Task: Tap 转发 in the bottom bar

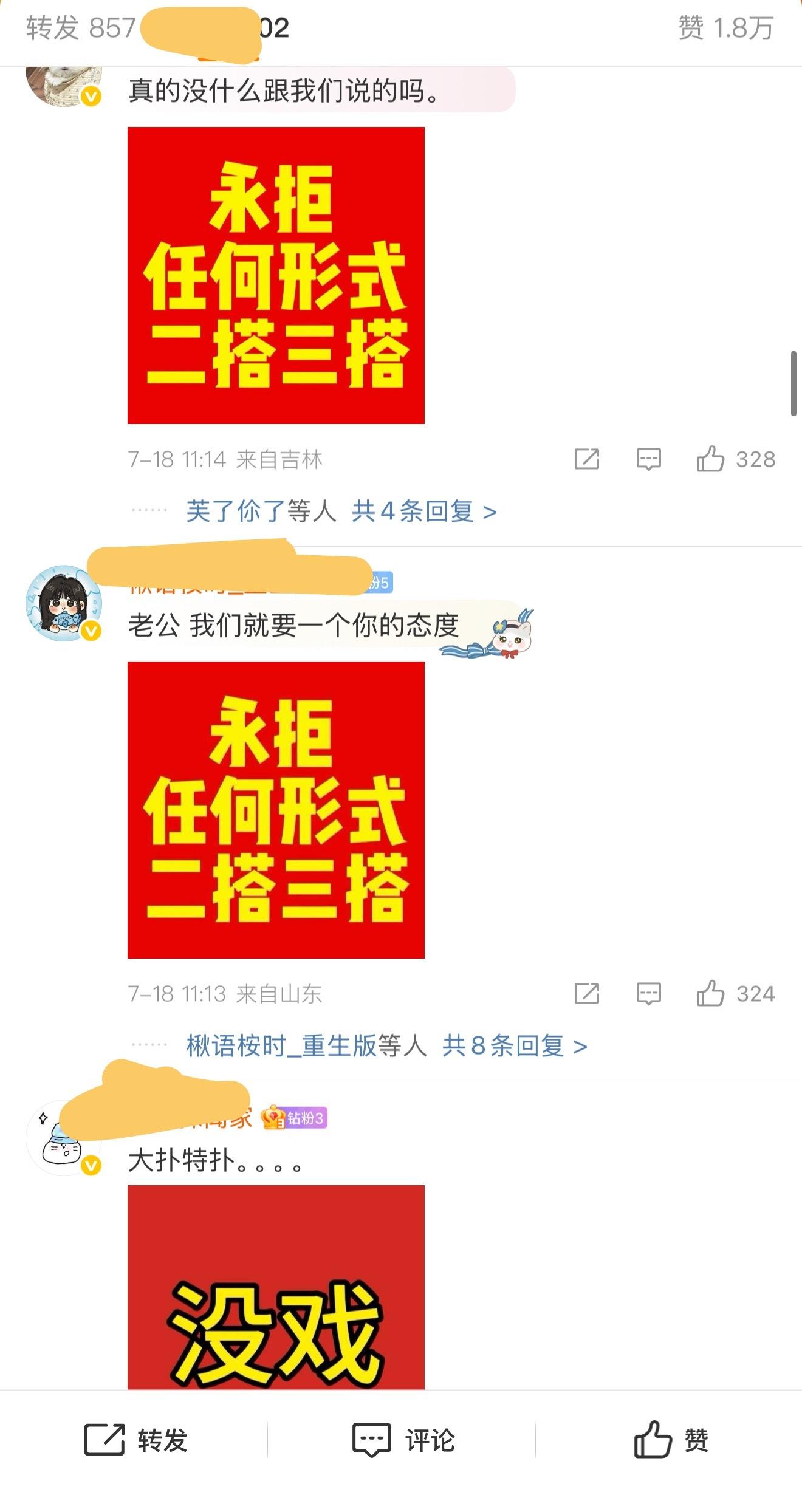Action: [x=135, y=1440]
